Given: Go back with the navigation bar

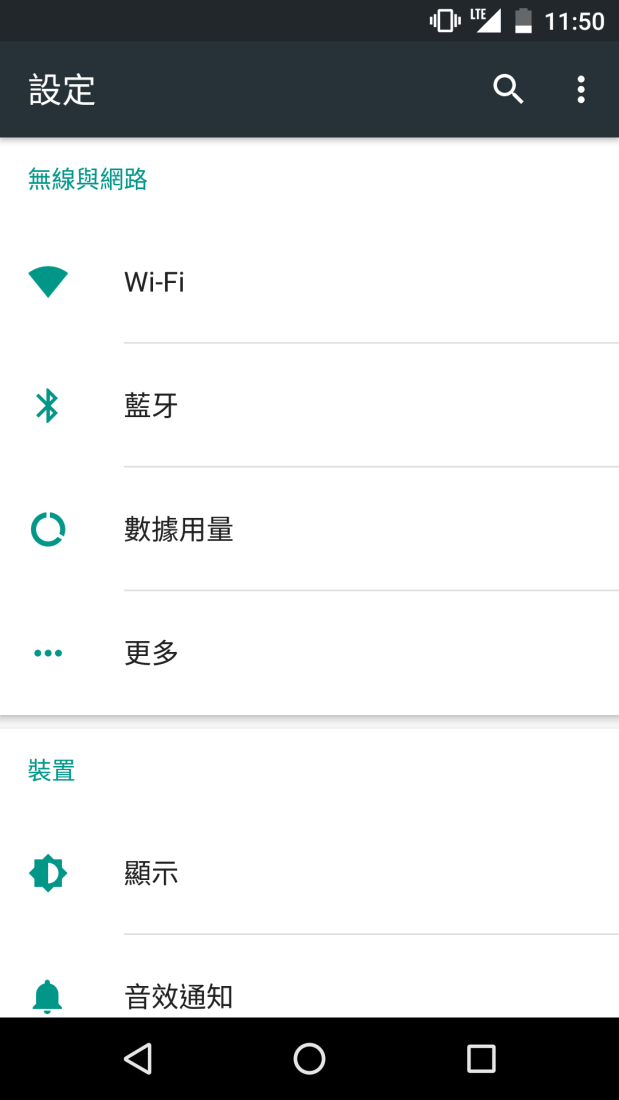Looking at the screenshot, I should [x=138, y=1059].
